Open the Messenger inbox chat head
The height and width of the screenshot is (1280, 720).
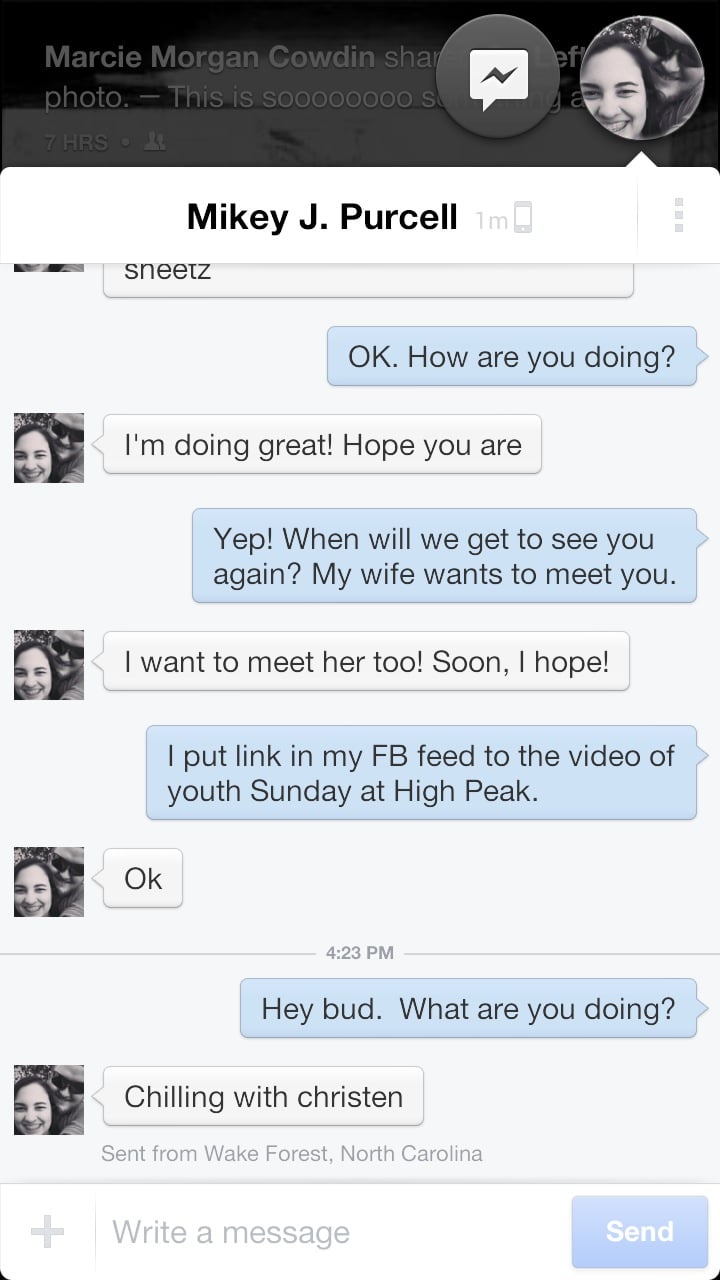[498, 77]
